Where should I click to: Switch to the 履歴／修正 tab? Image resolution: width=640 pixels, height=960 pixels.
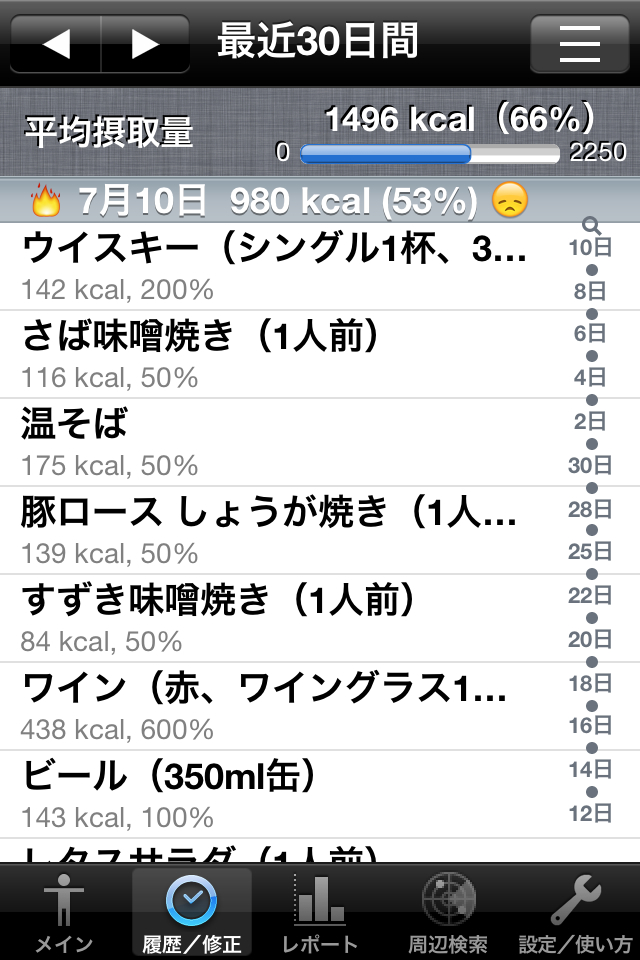tap(192, 913)
